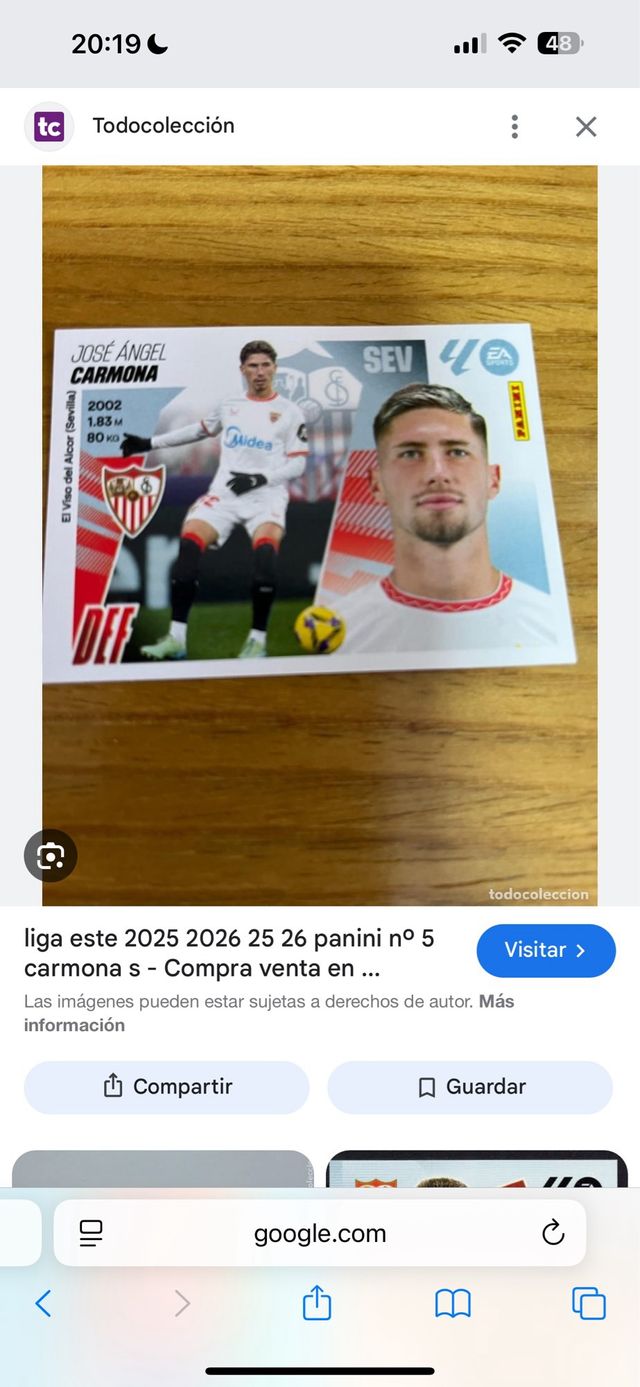The image size is (640, 1387).
Task: Open the Todocolección source title
Action: (x=163, y=126)
